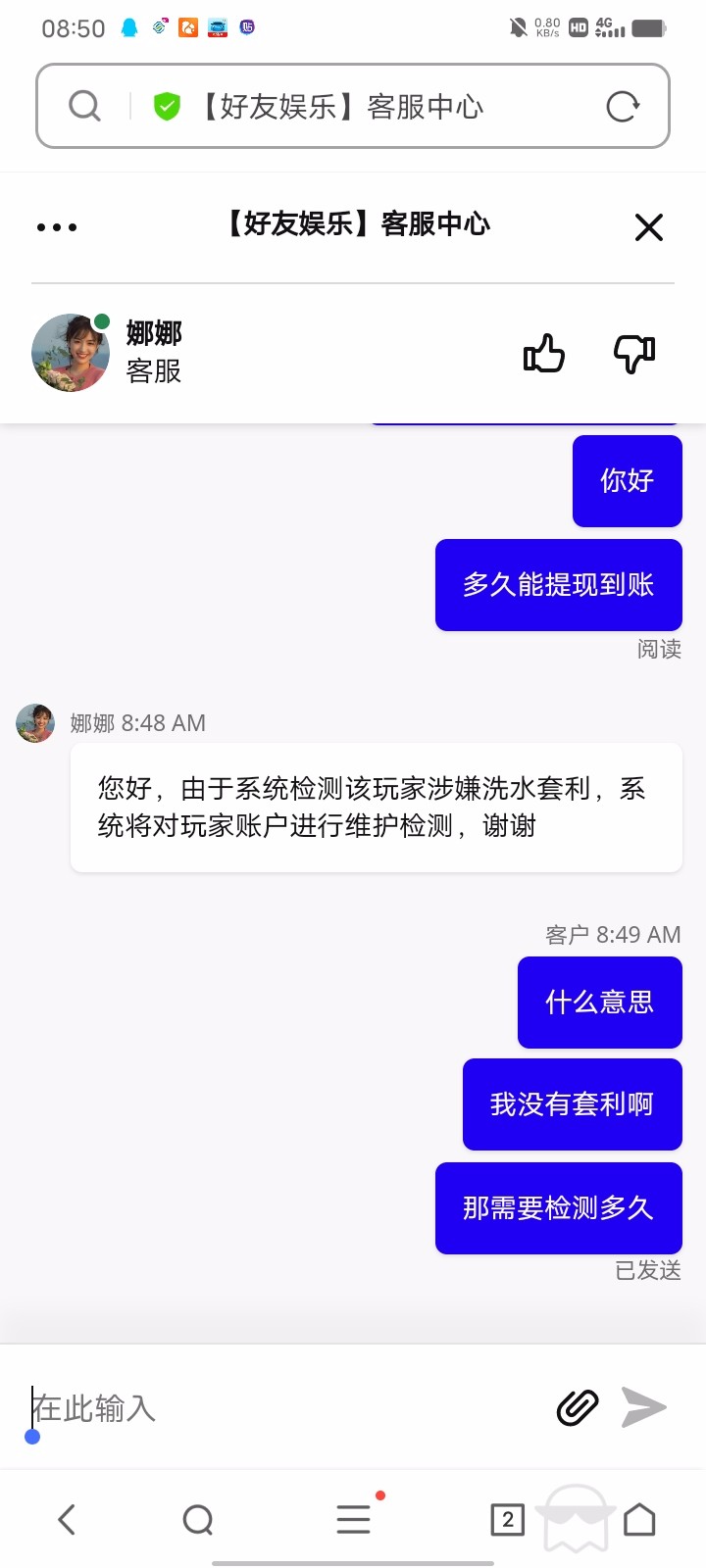706x1568 pixels.
Task: Open the browser hamburger menu
Action: [353, 1520]
